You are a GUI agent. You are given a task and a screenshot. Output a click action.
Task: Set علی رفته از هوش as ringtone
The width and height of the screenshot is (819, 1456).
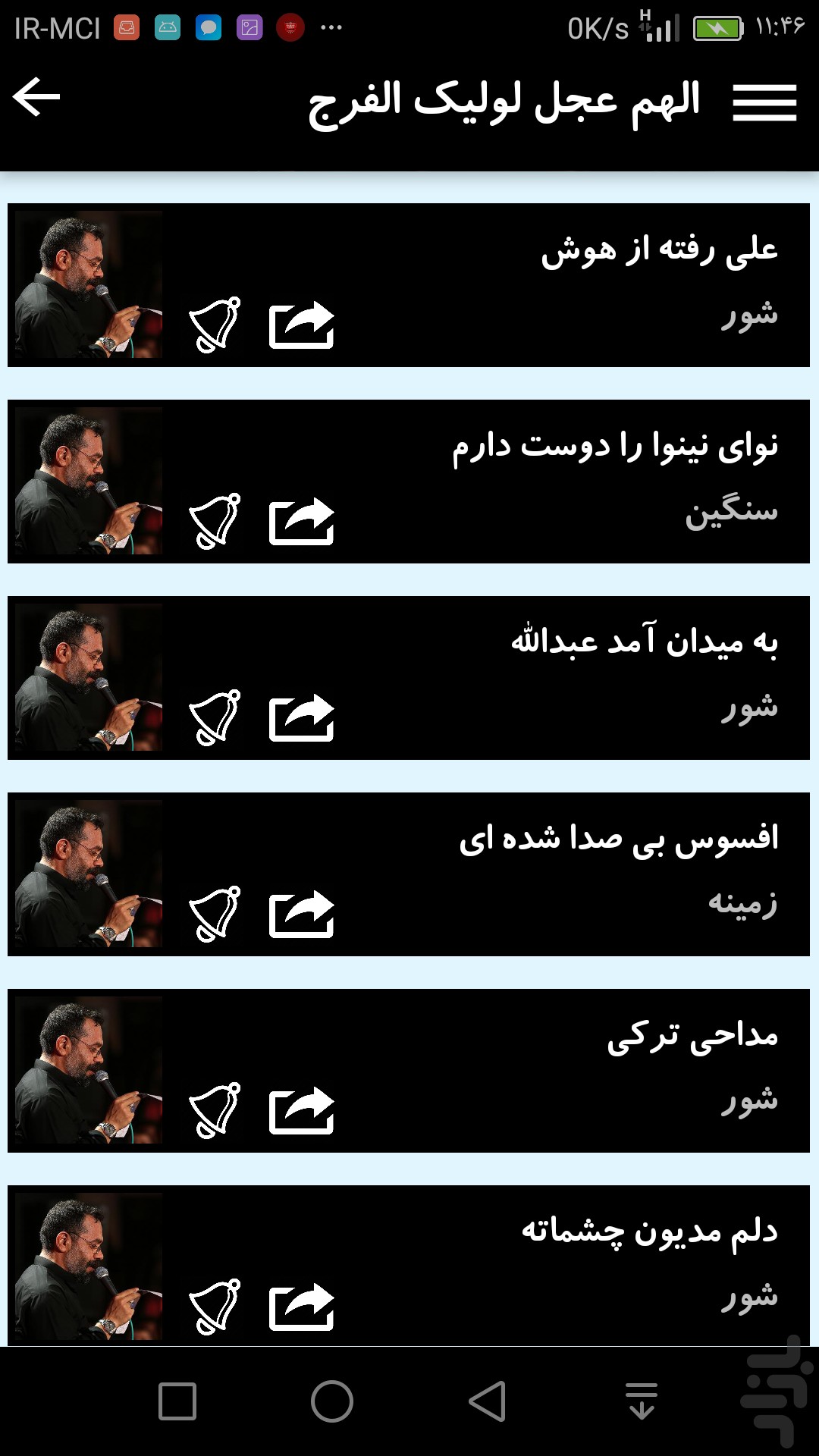point(215,325)
